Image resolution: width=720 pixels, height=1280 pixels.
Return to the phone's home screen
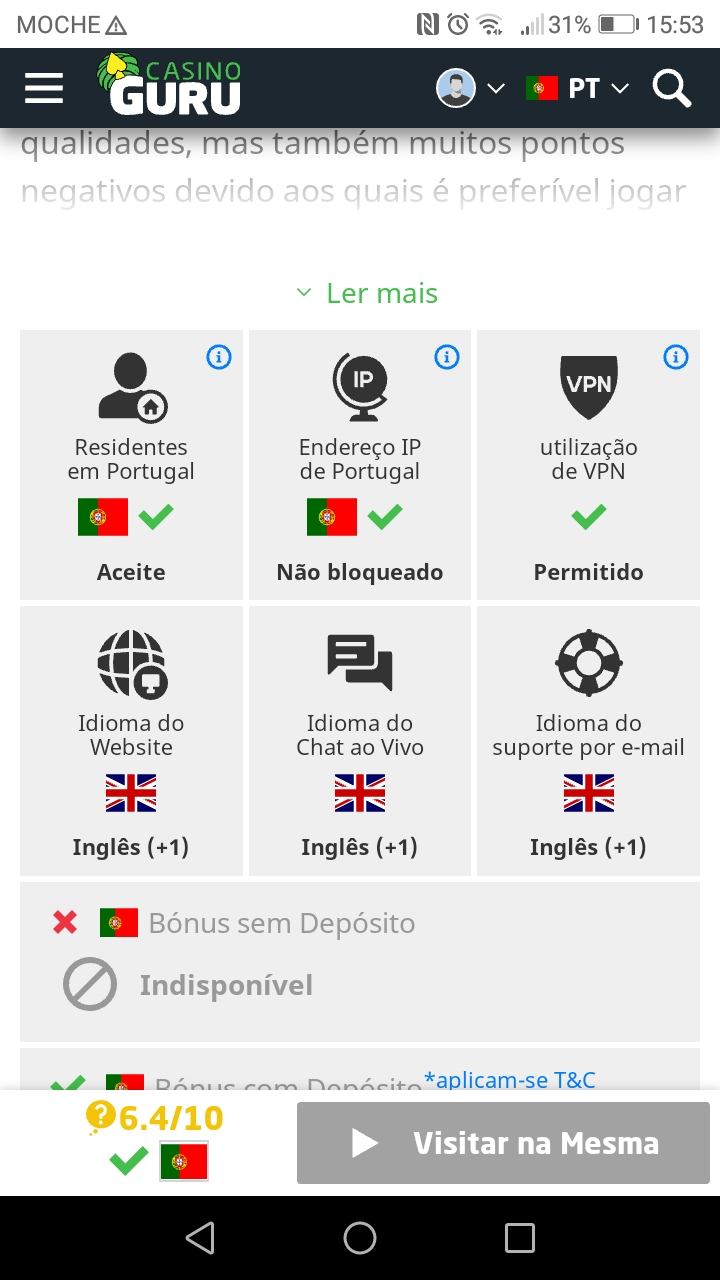(360, 1238)
